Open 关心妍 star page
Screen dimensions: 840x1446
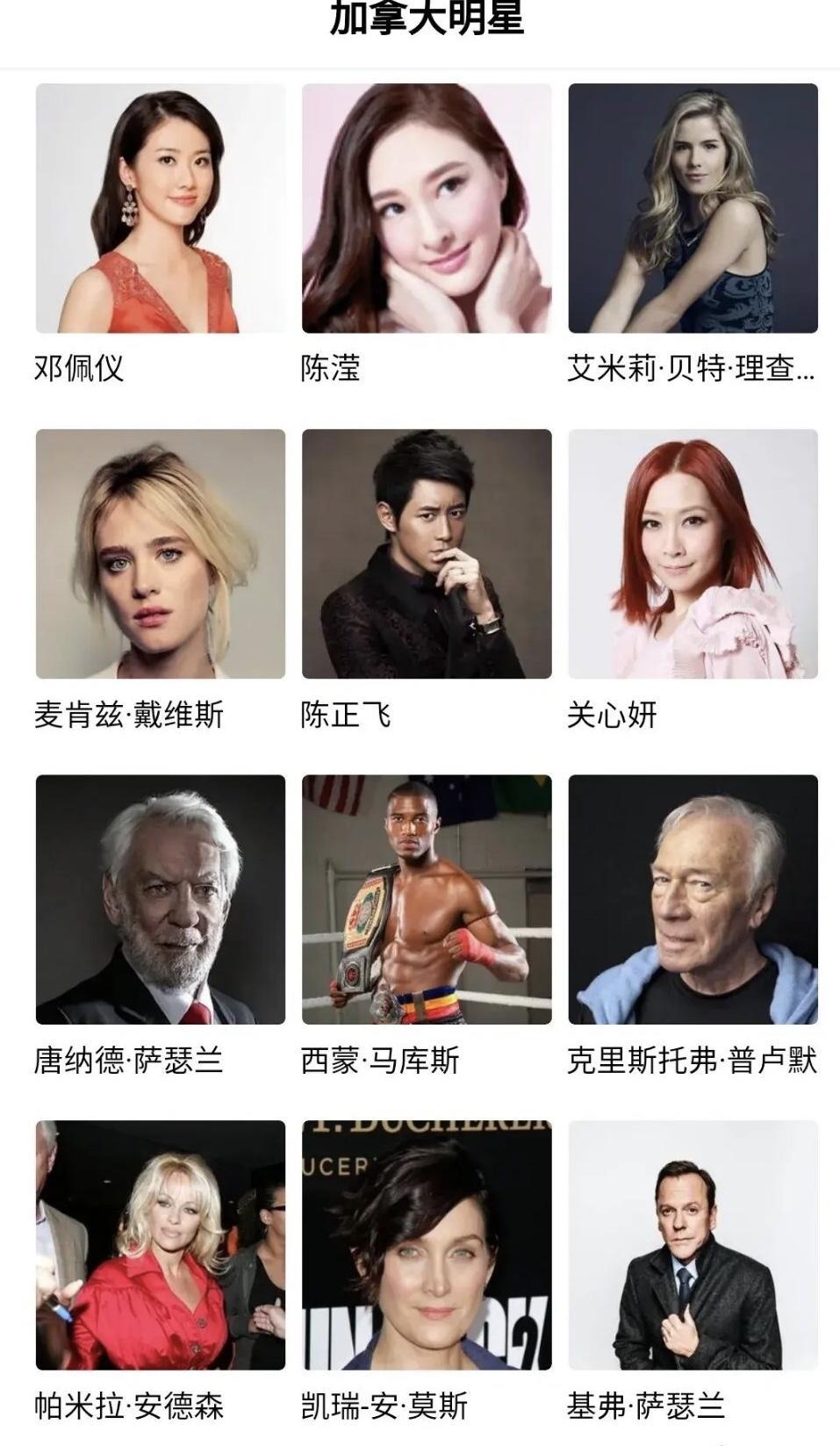point(693,554)
